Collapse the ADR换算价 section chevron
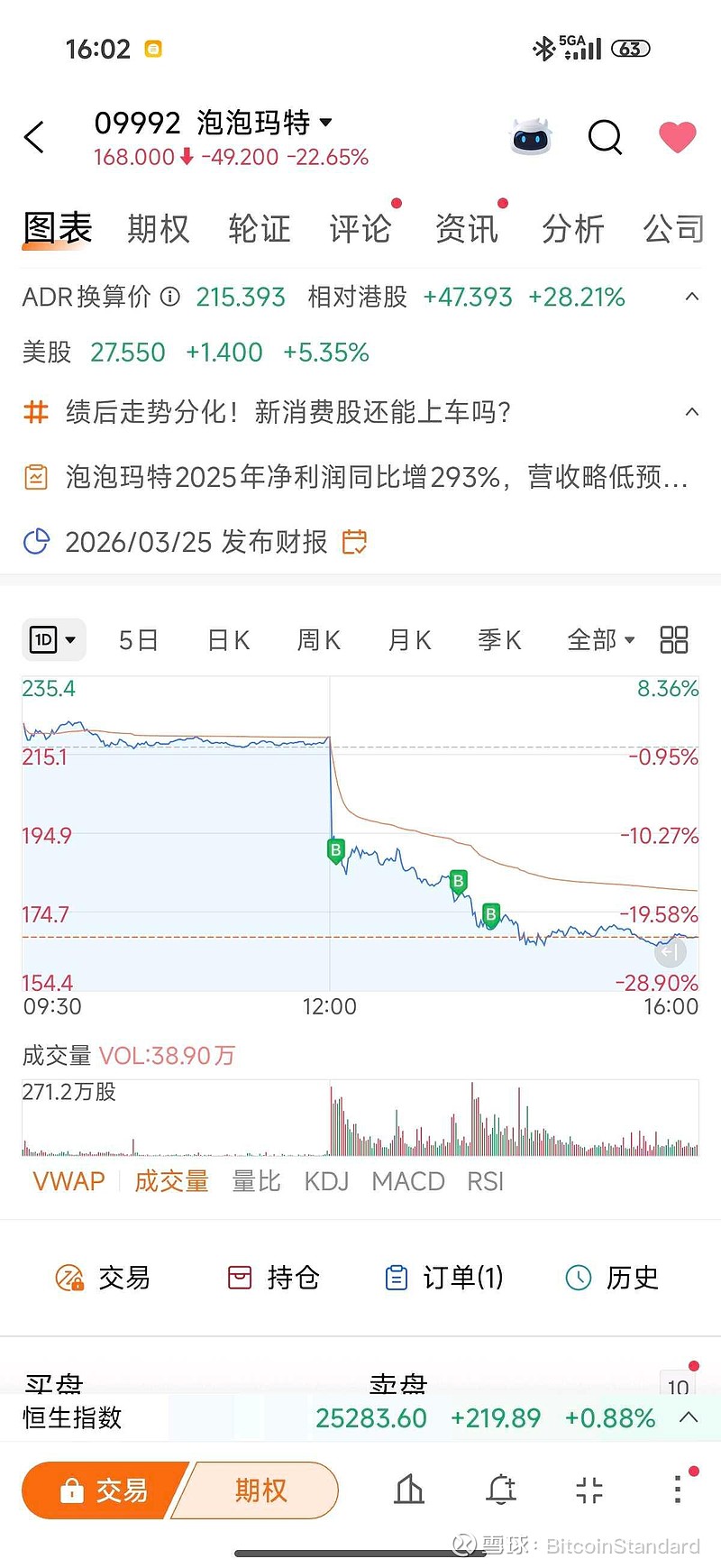 coord(691,296)
